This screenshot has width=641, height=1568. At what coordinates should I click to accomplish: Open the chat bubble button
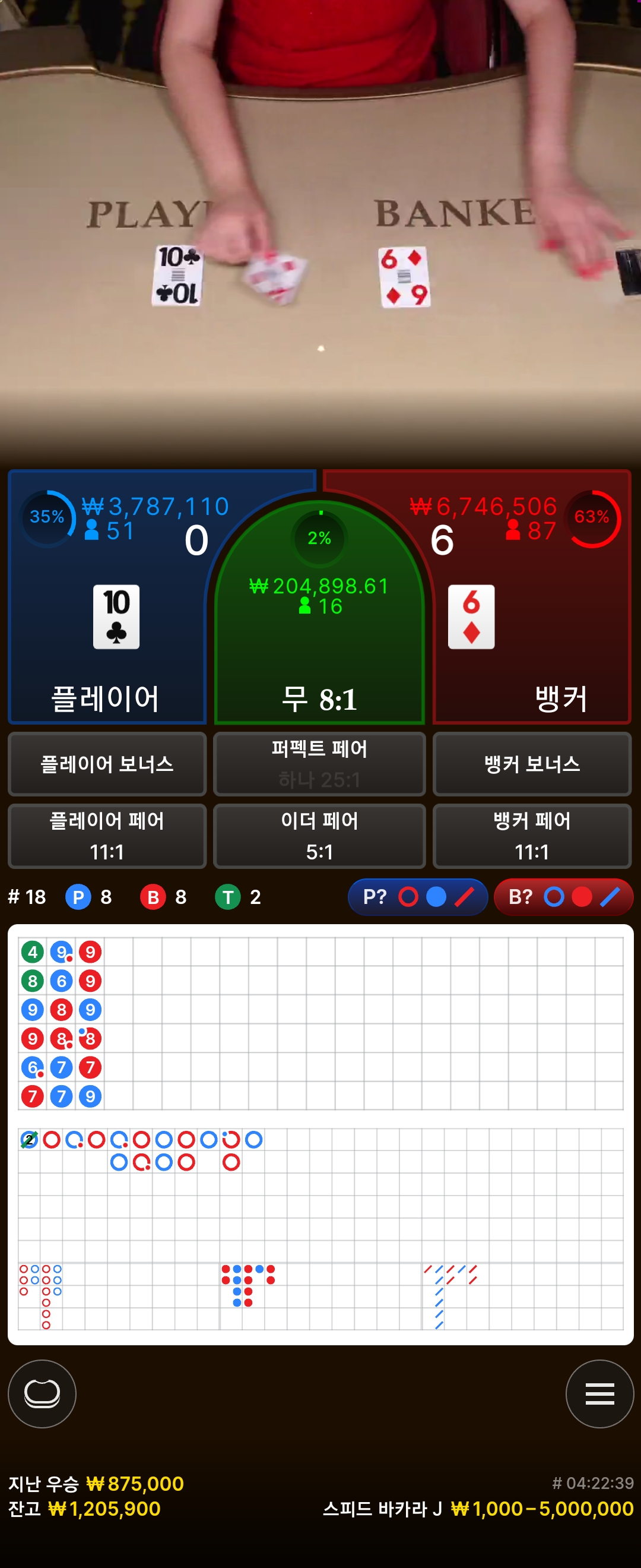(42, 1393)
